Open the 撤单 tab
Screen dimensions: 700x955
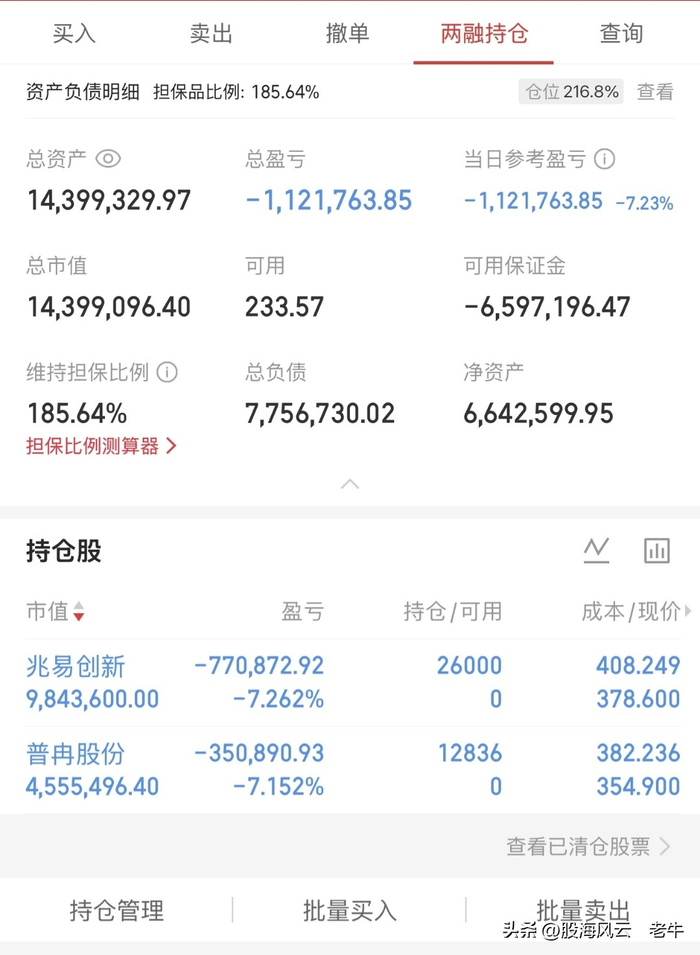[347, 33]
